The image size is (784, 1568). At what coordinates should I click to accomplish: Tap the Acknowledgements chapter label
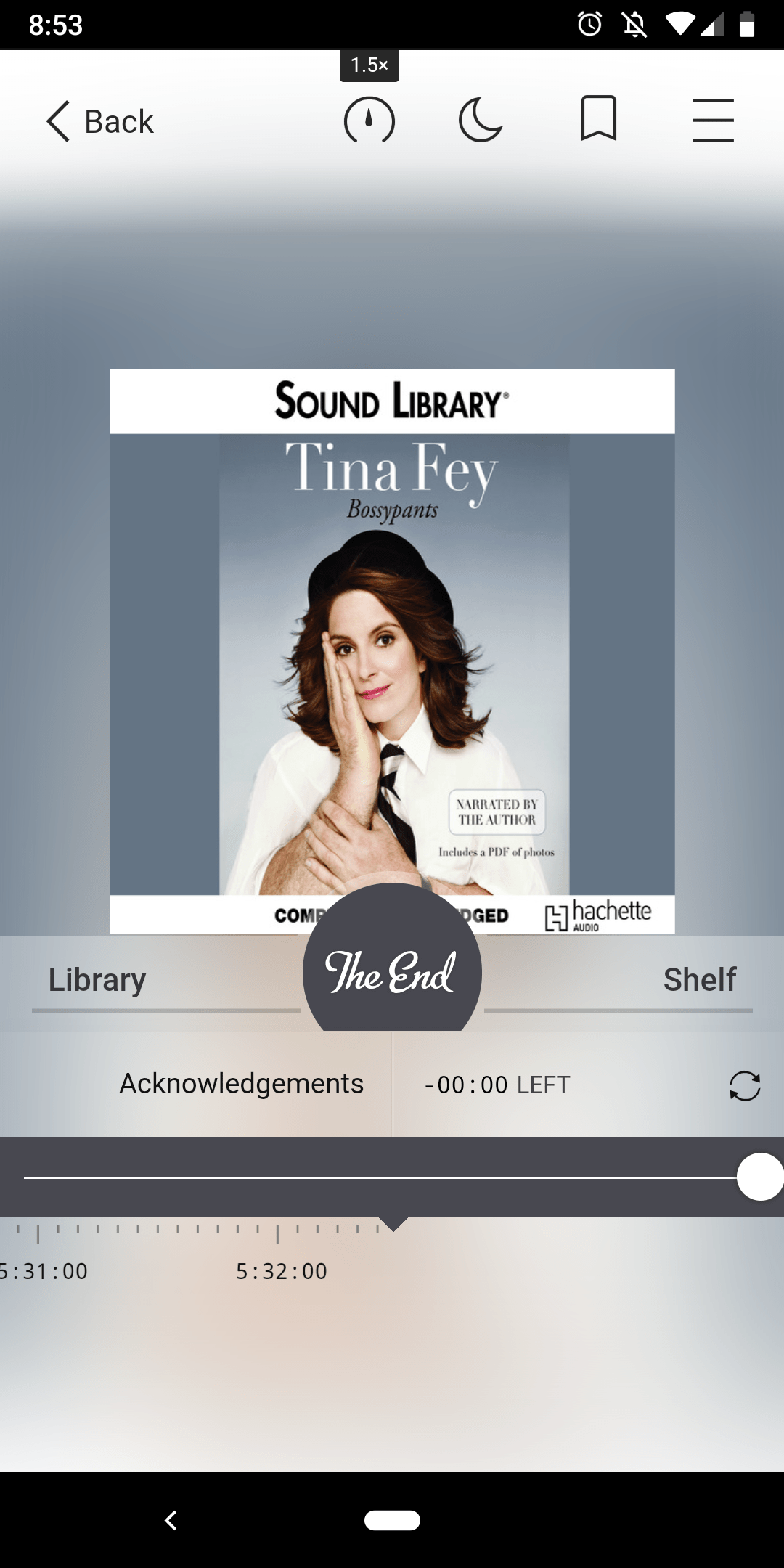[242, 1084]
